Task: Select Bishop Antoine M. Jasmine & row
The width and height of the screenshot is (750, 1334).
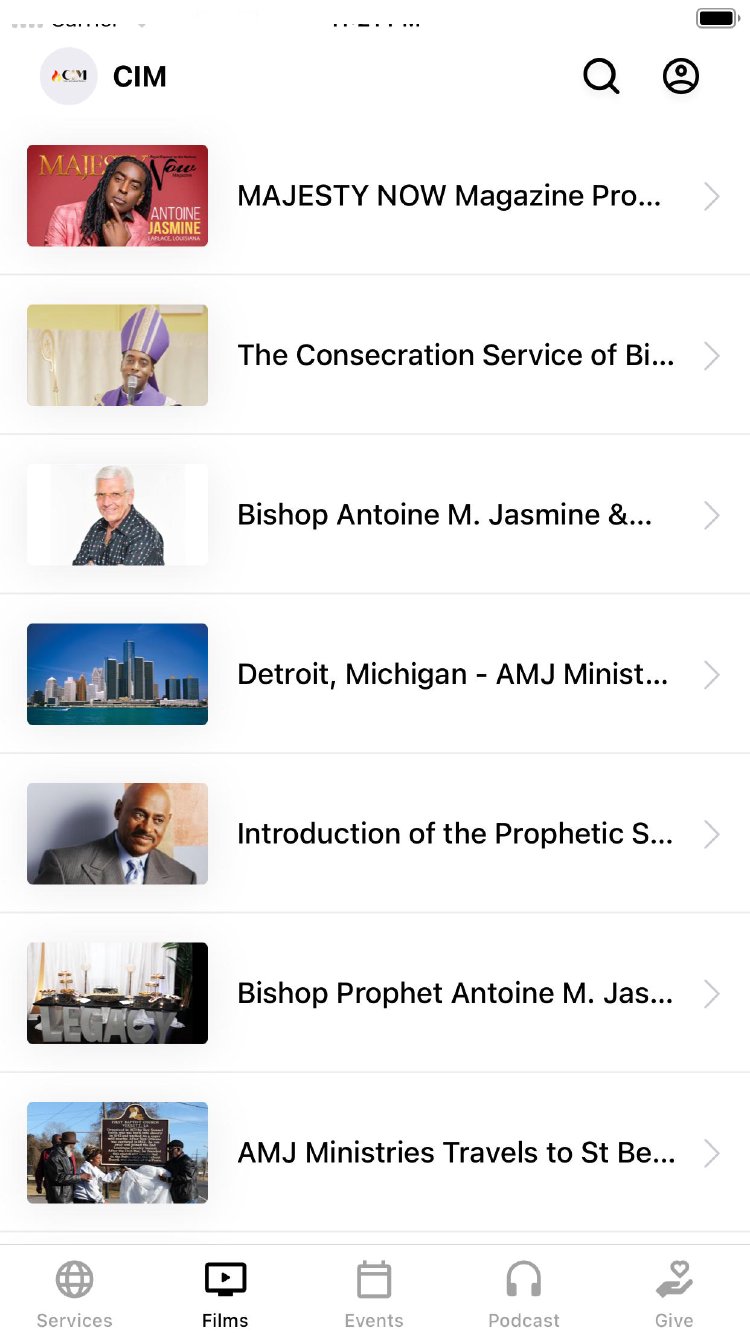Action: [x=444, y=515]
